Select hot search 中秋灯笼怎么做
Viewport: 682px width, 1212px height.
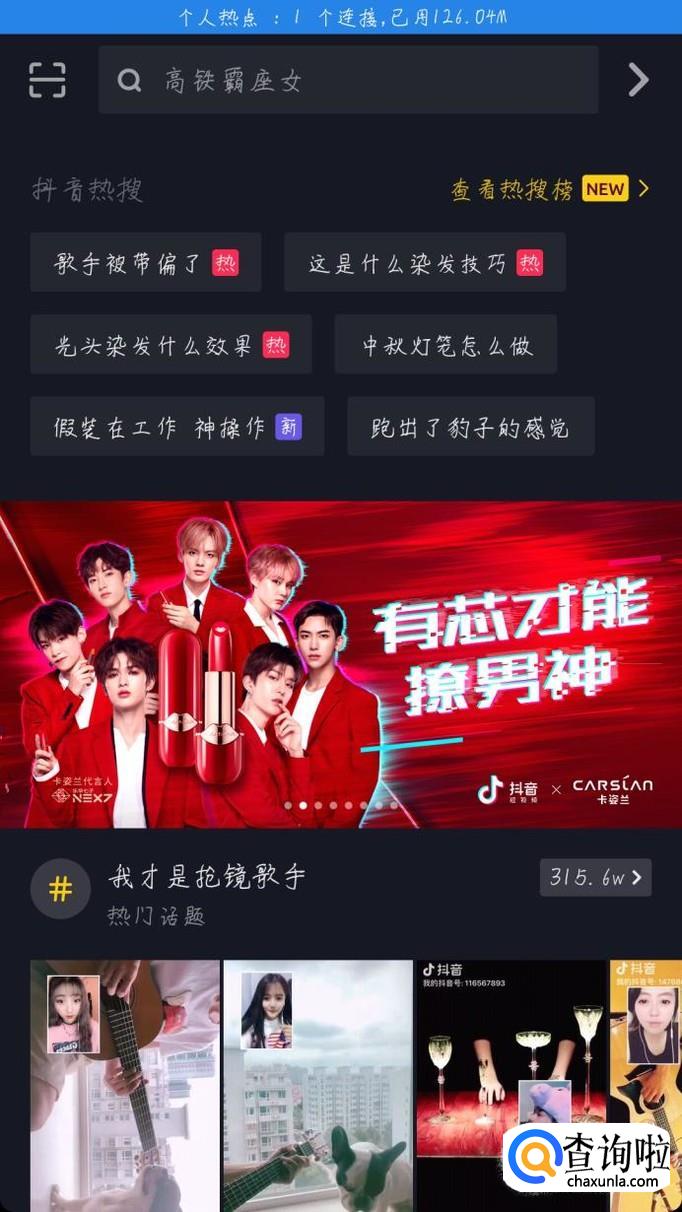click(x=445, y=345)
